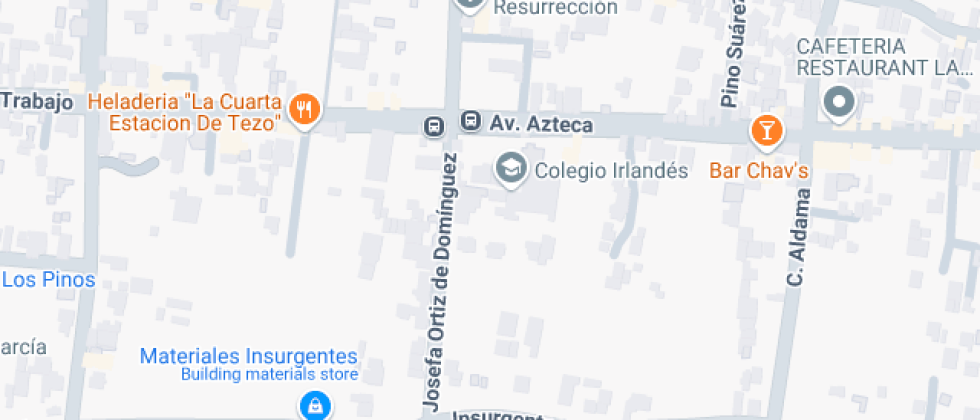
Task: Open the Materiales Insurgentes store marker
Action: click(x=315, y=405)
